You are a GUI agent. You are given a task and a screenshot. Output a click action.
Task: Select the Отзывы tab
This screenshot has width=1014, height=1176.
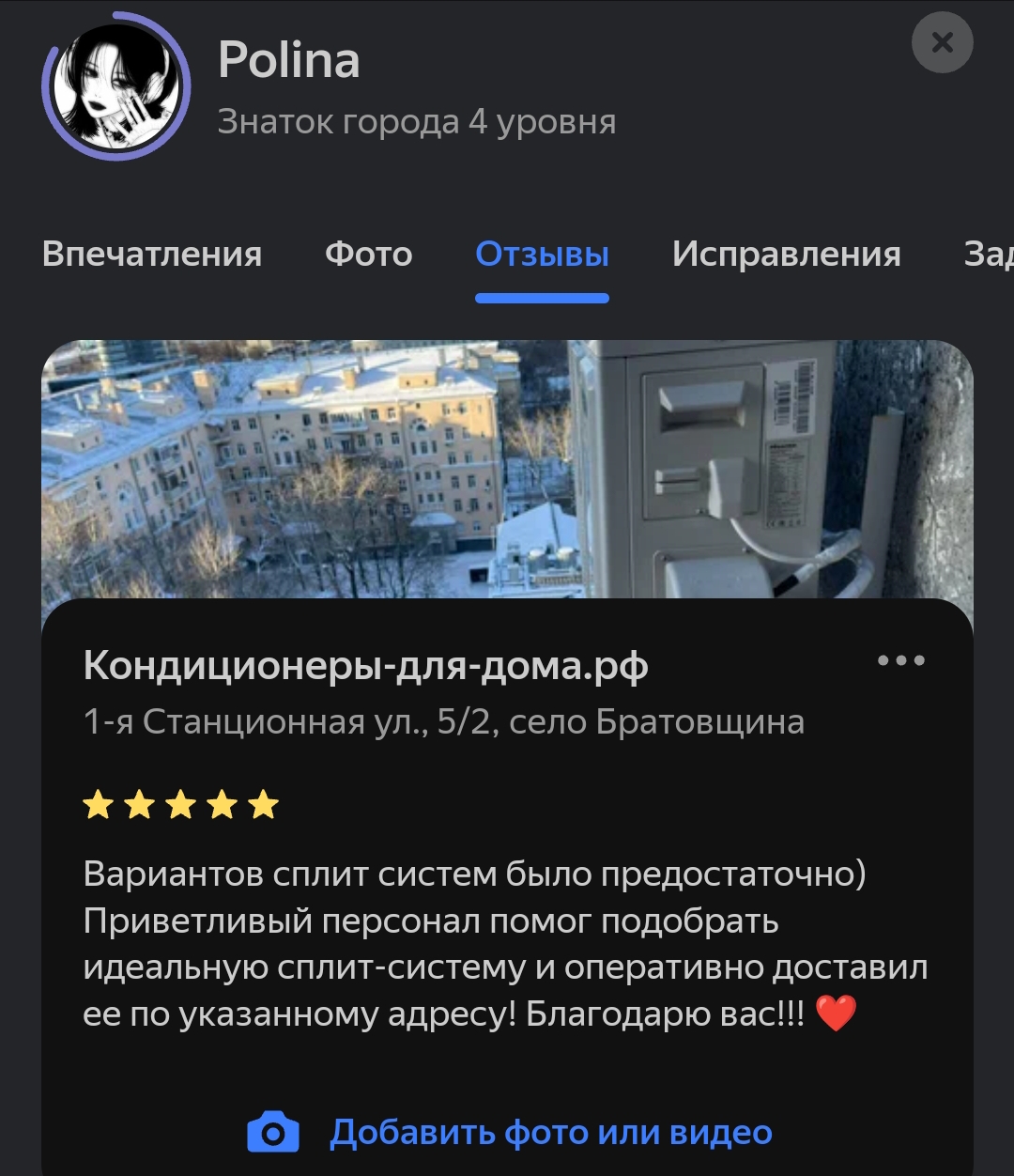[x=542, y=255]
